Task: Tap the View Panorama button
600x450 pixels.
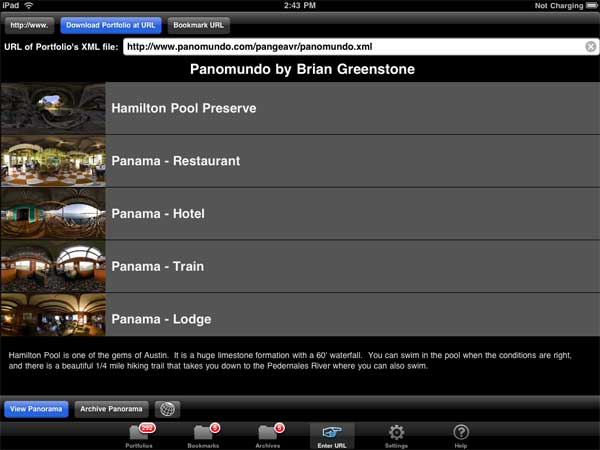Action: pos(36,409)
